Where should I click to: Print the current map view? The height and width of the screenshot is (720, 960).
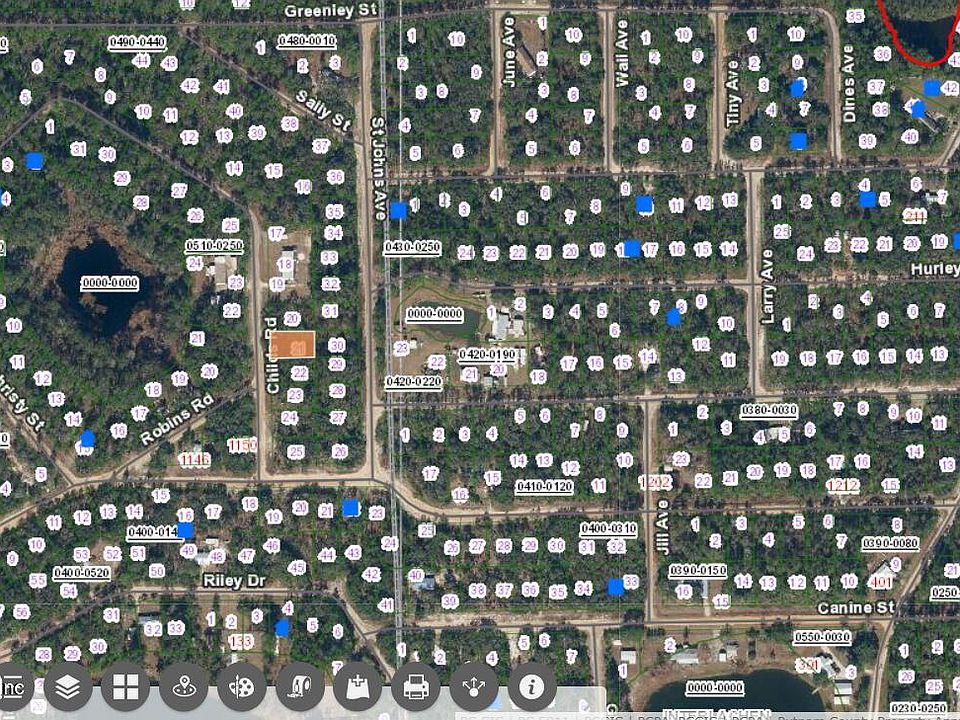[415, 687]
